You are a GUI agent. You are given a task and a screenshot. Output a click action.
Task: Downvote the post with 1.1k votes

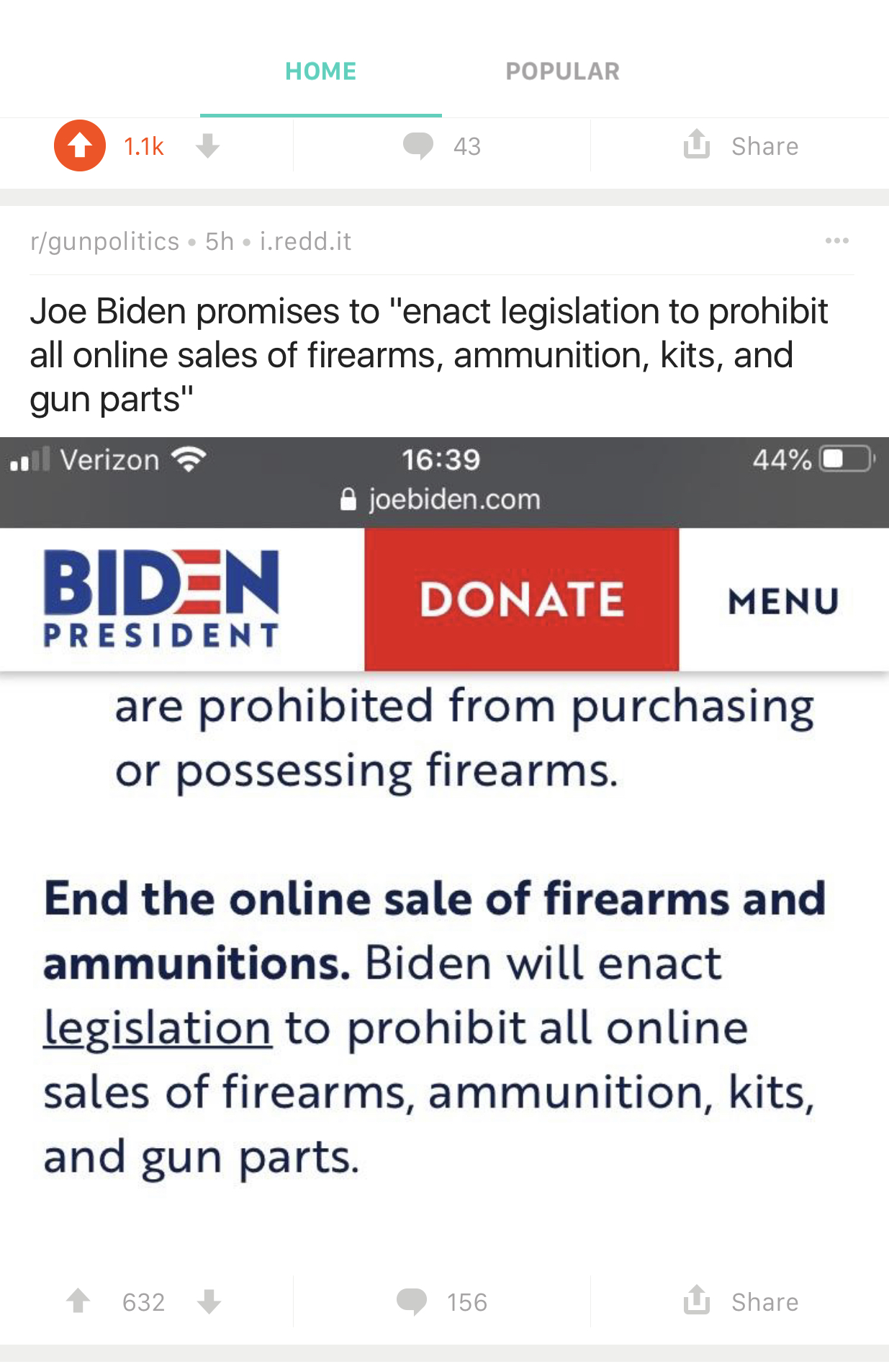(x=208, y=146)
